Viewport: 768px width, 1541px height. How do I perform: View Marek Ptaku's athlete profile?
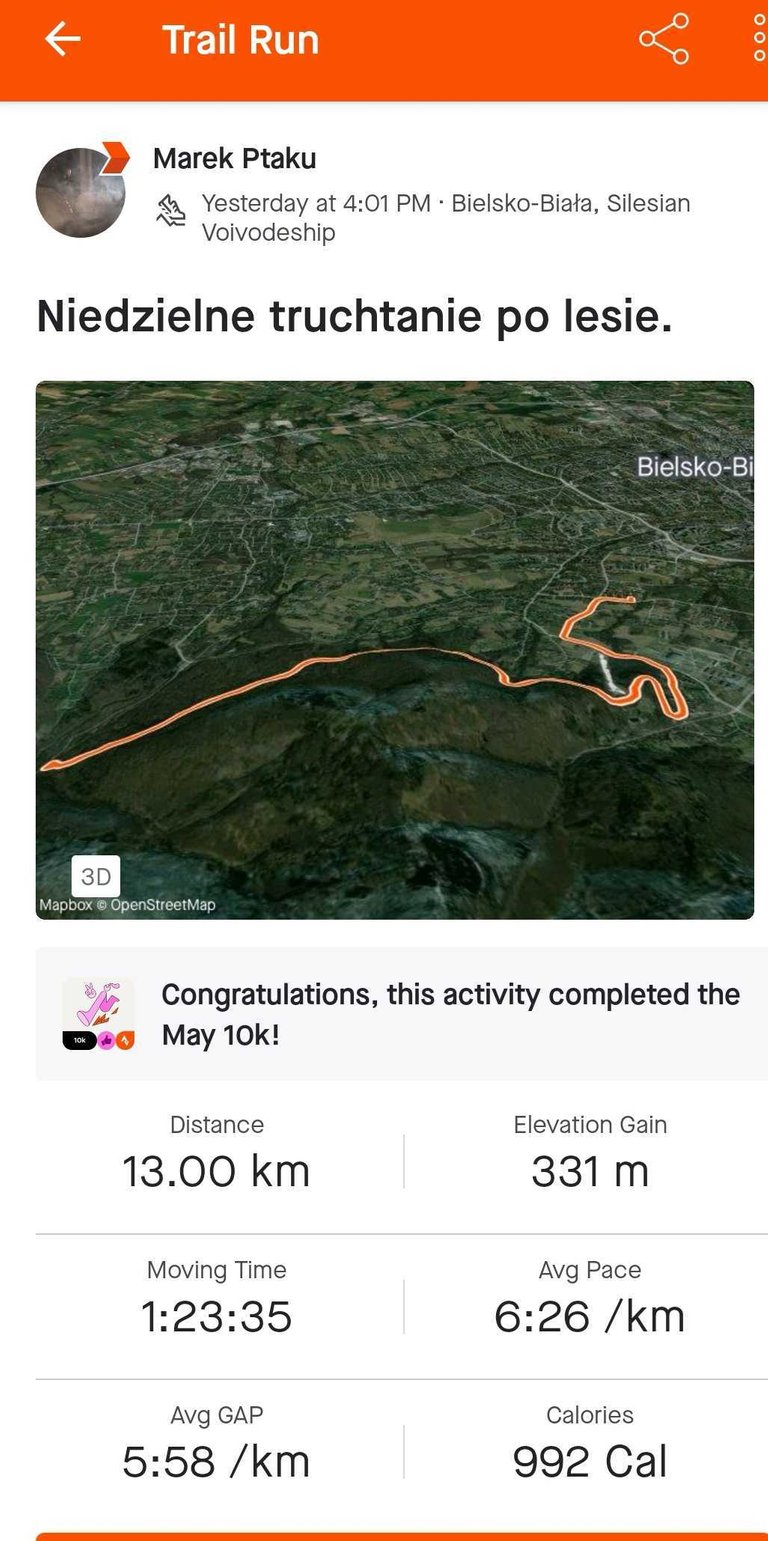(x=234, y=158)
